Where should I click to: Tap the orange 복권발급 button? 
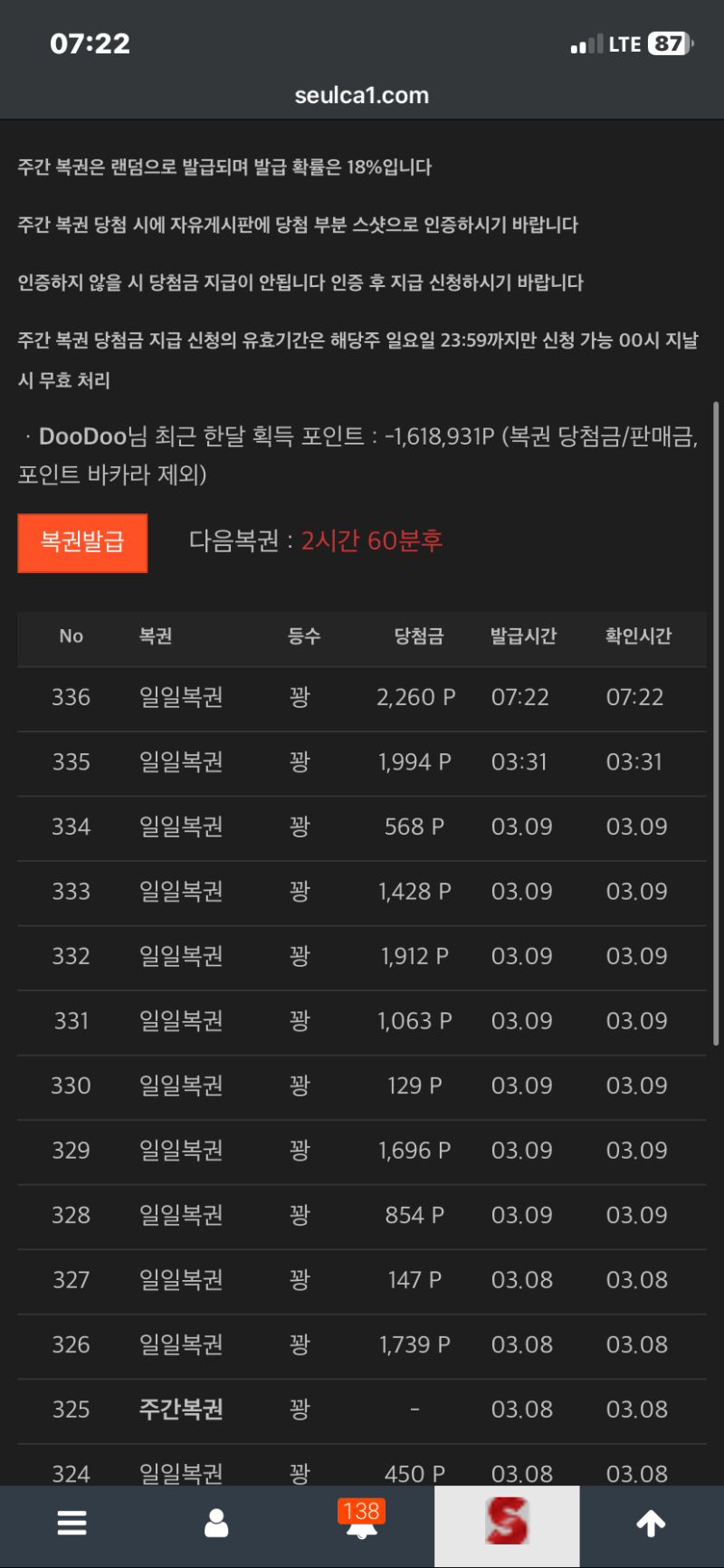(x=82, y=542)
